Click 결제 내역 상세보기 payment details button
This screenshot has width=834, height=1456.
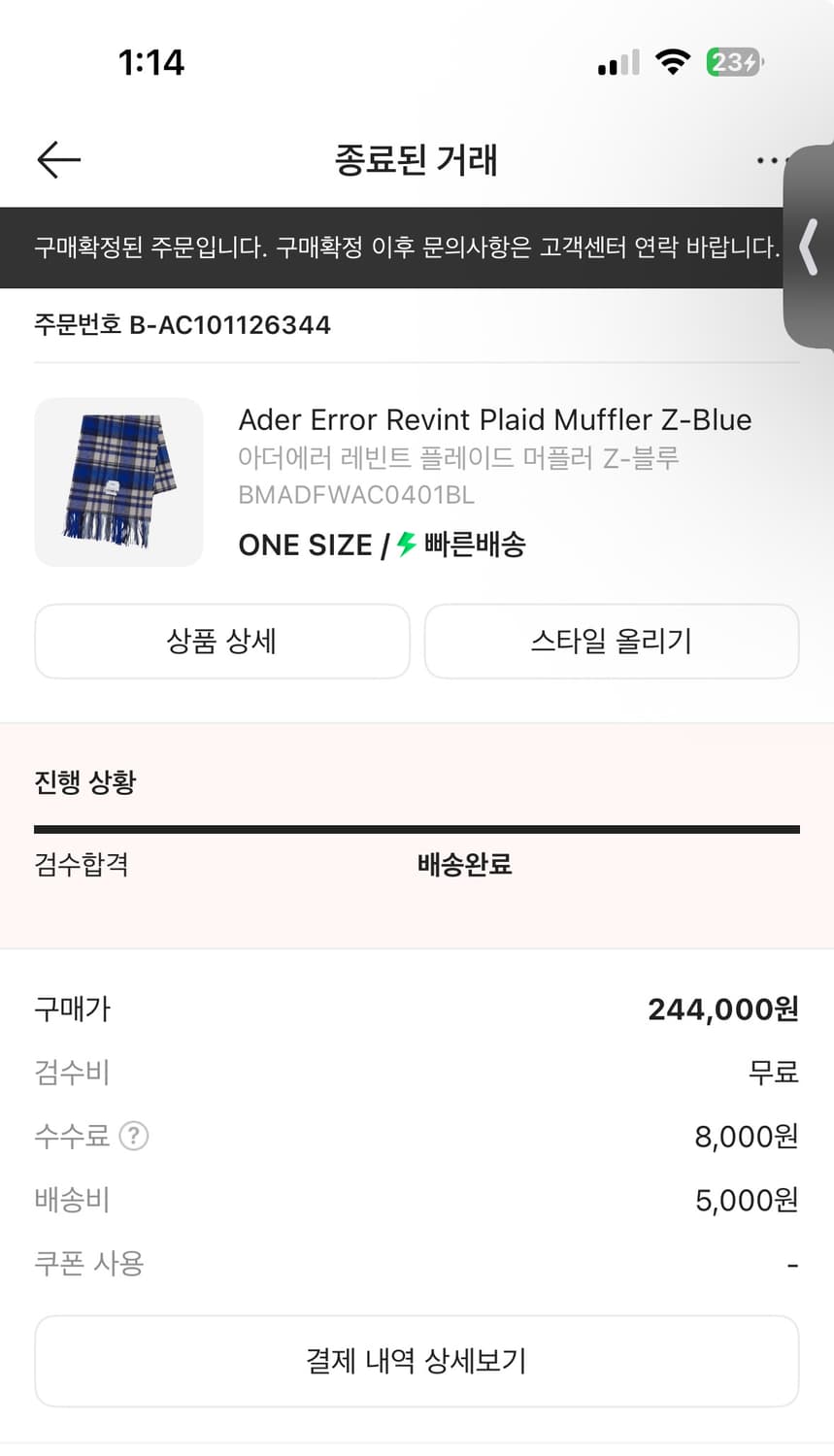(x=417, y=1361)
